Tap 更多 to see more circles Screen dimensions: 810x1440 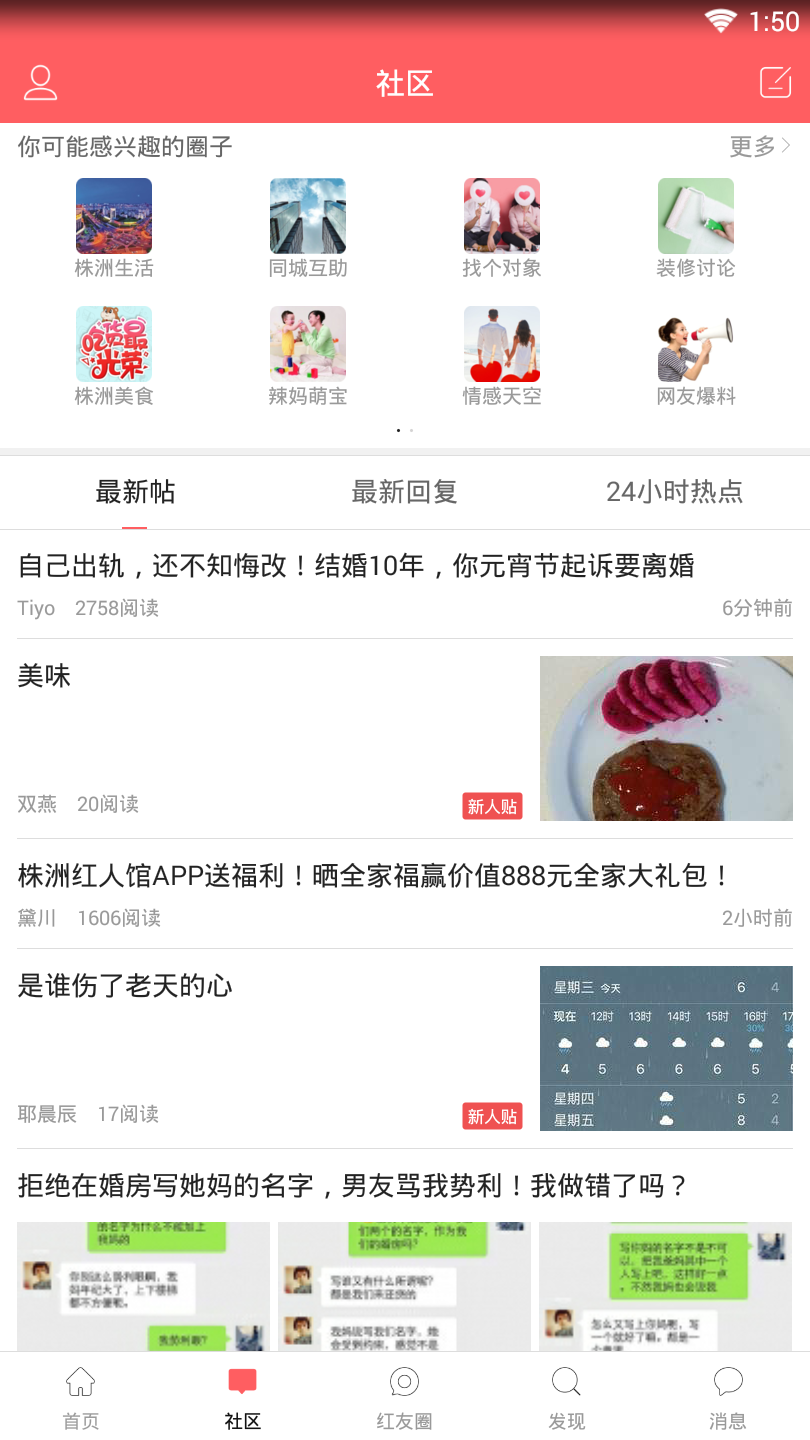pyautogui.click(x=759, y=147)
